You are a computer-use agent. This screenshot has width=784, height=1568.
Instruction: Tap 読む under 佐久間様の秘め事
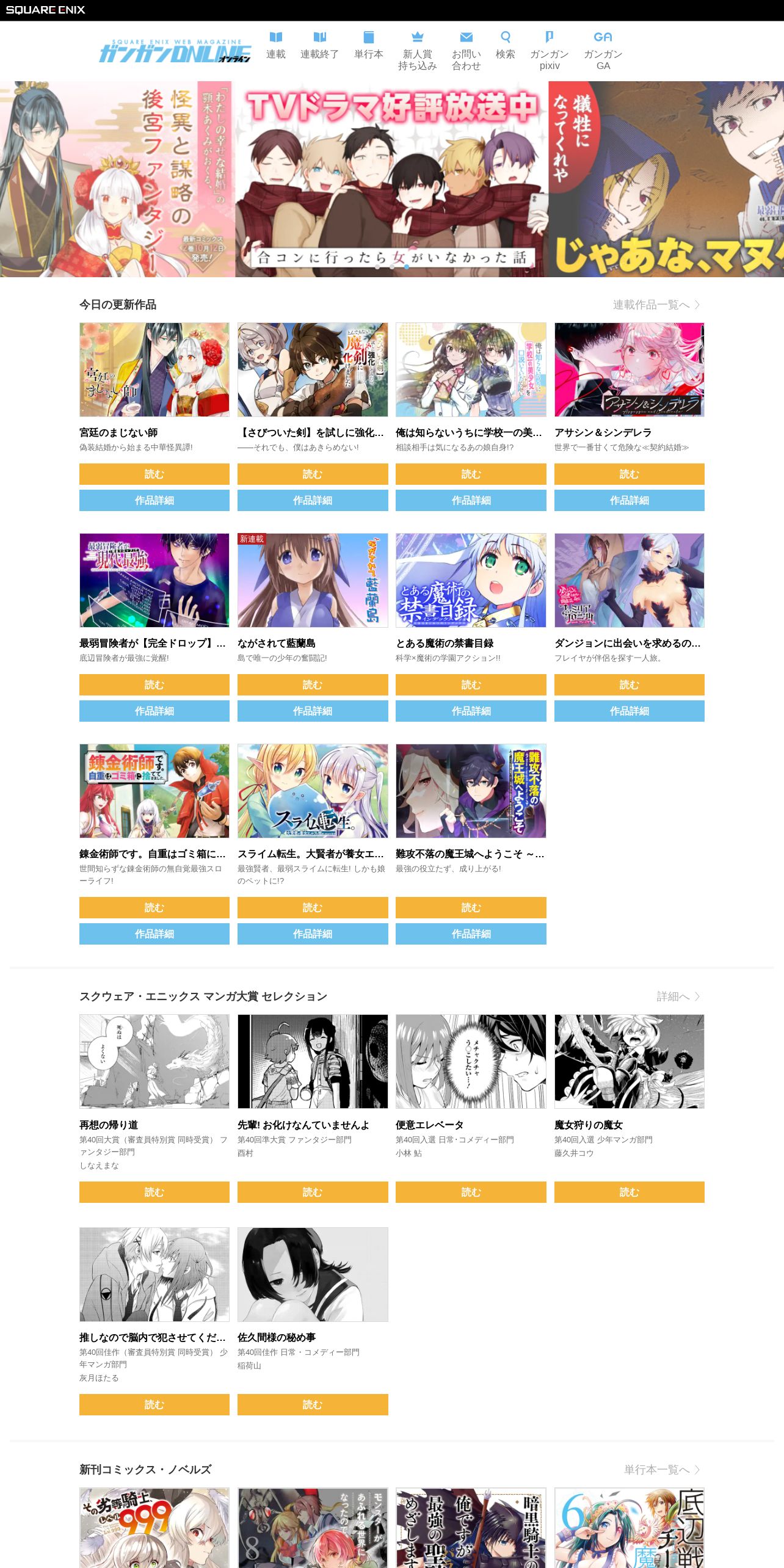313,1404
